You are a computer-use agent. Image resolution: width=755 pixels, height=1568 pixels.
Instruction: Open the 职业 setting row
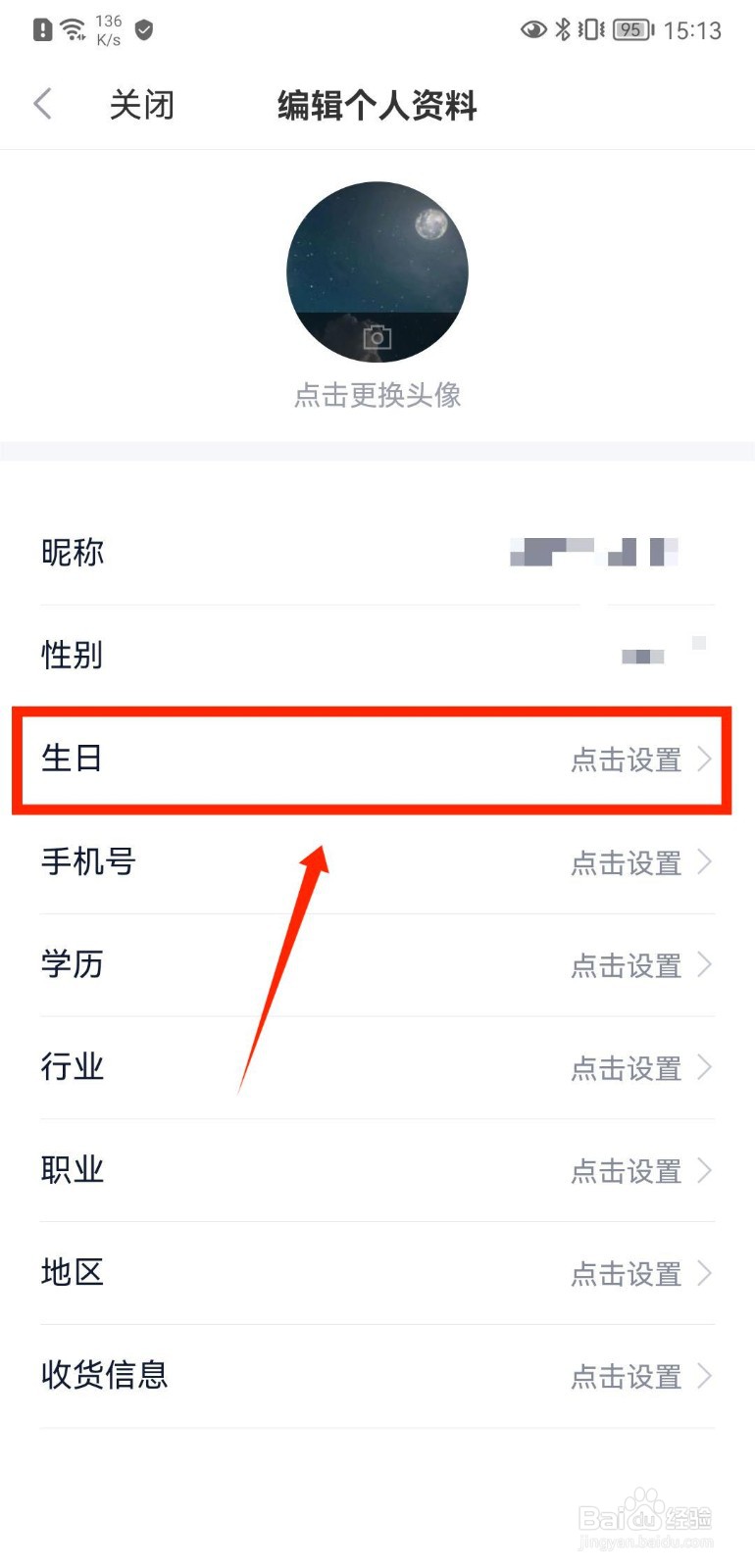coord(377,1170)
